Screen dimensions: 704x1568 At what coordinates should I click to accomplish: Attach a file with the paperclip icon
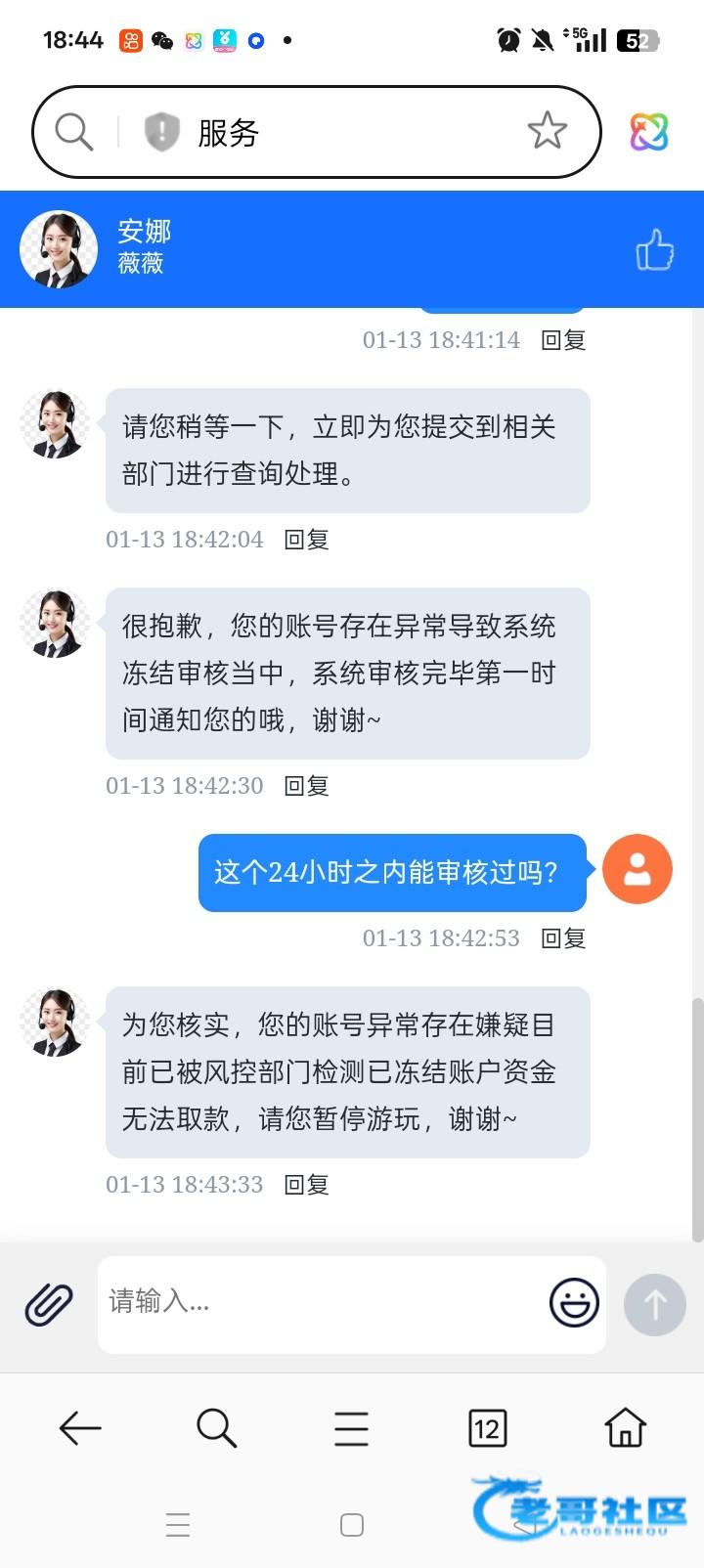[49, 1304]
